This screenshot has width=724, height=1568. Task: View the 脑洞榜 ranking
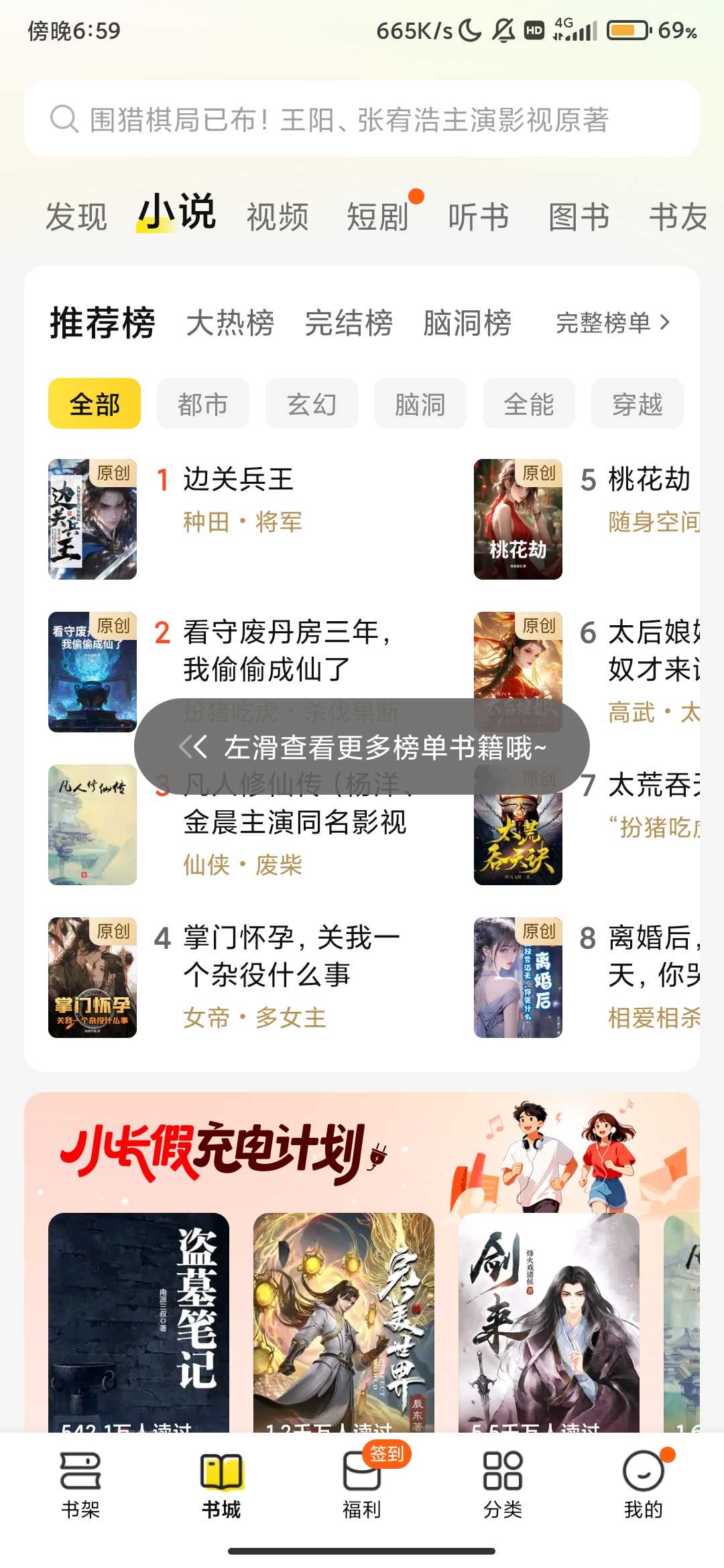click(x=467, y=323)
